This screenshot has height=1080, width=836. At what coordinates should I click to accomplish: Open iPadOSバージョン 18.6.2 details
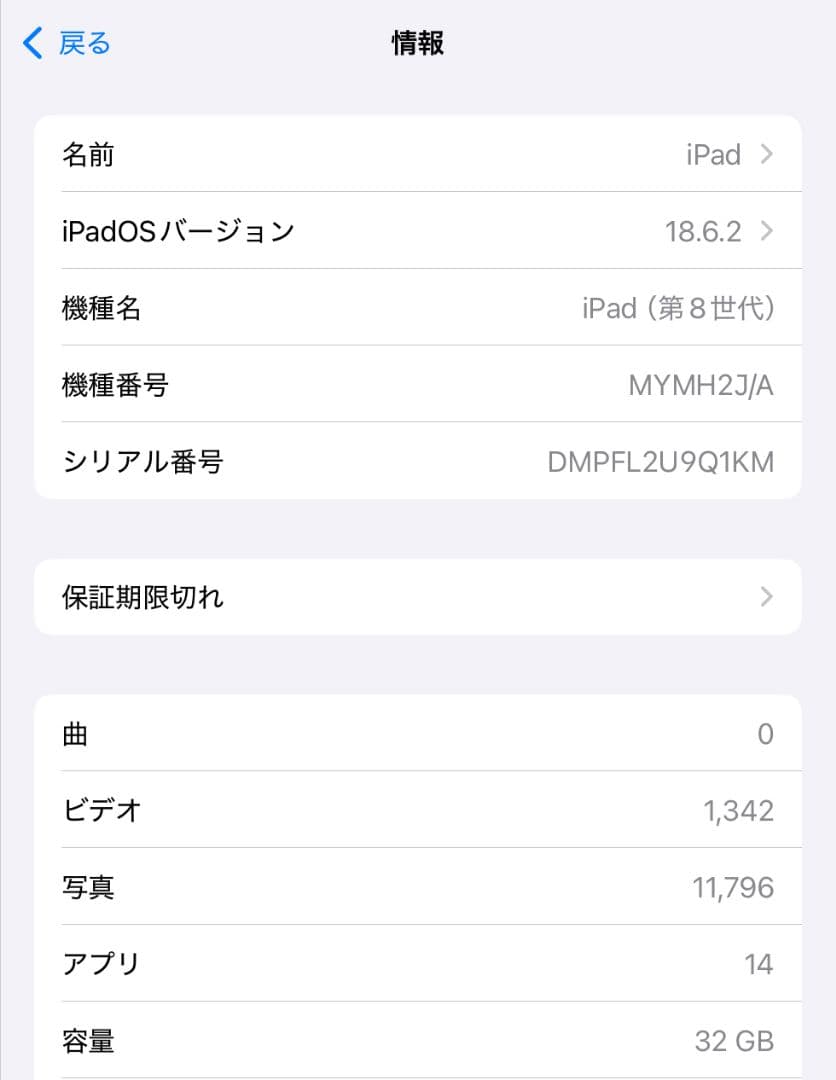coord(418,231)
